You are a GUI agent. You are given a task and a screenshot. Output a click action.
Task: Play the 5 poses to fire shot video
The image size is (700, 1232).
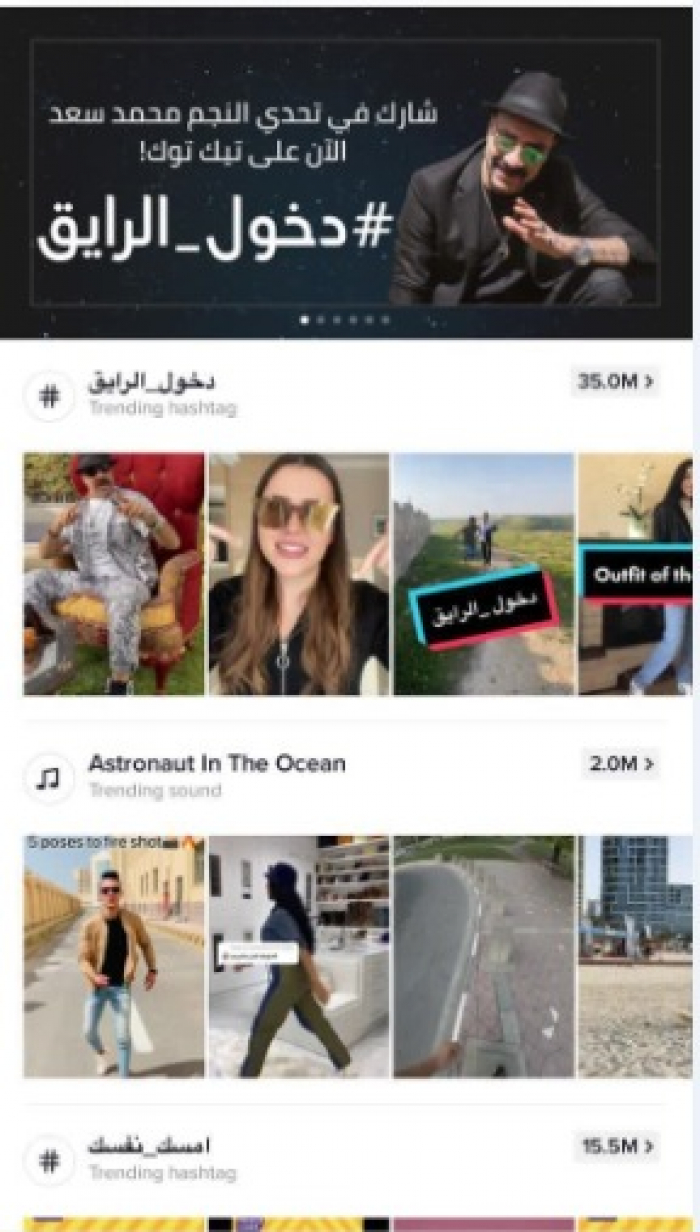(x=114, y=957)
